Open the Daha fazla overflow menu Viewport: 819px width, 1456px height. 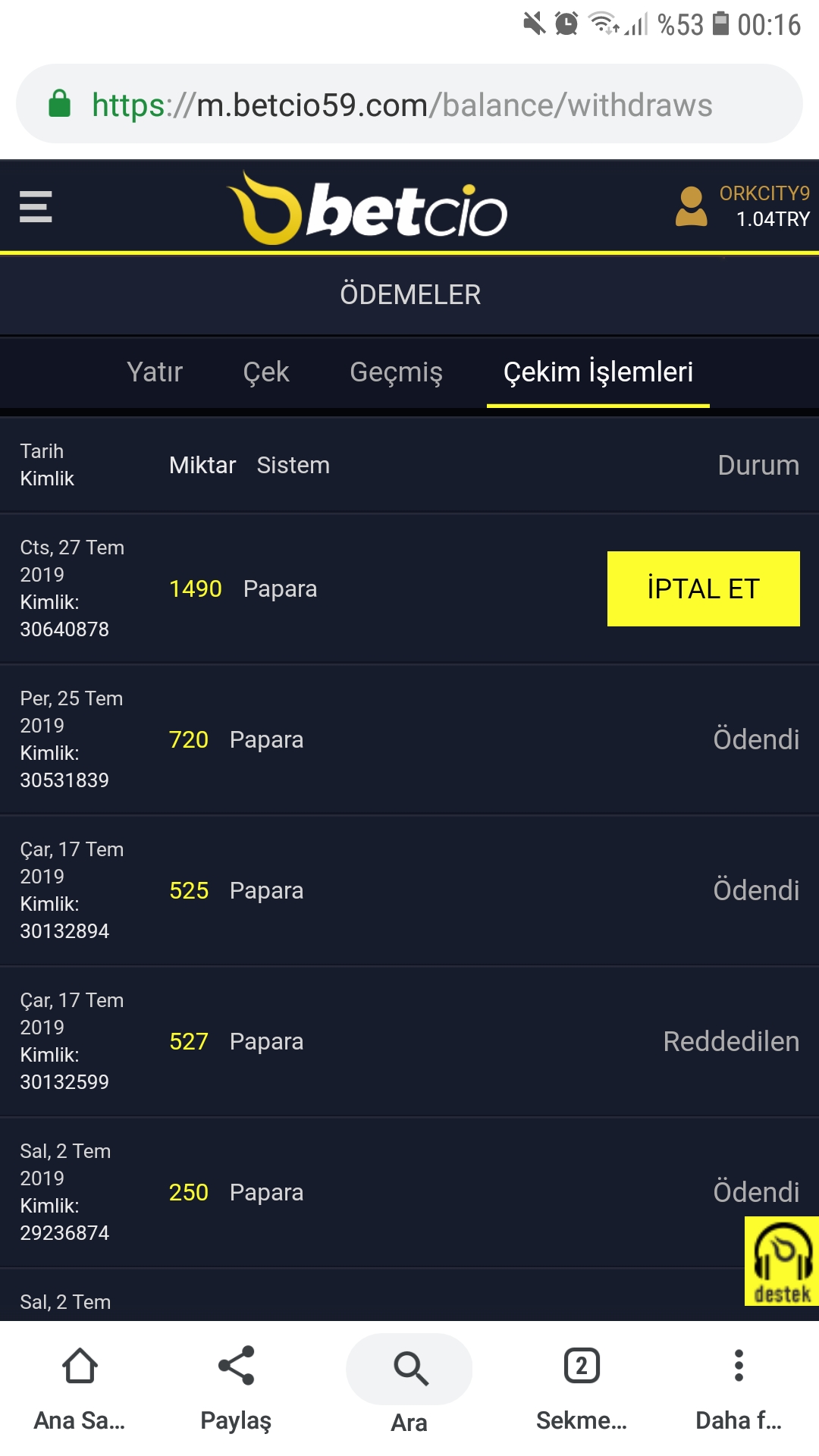(x=739, y=1389)
